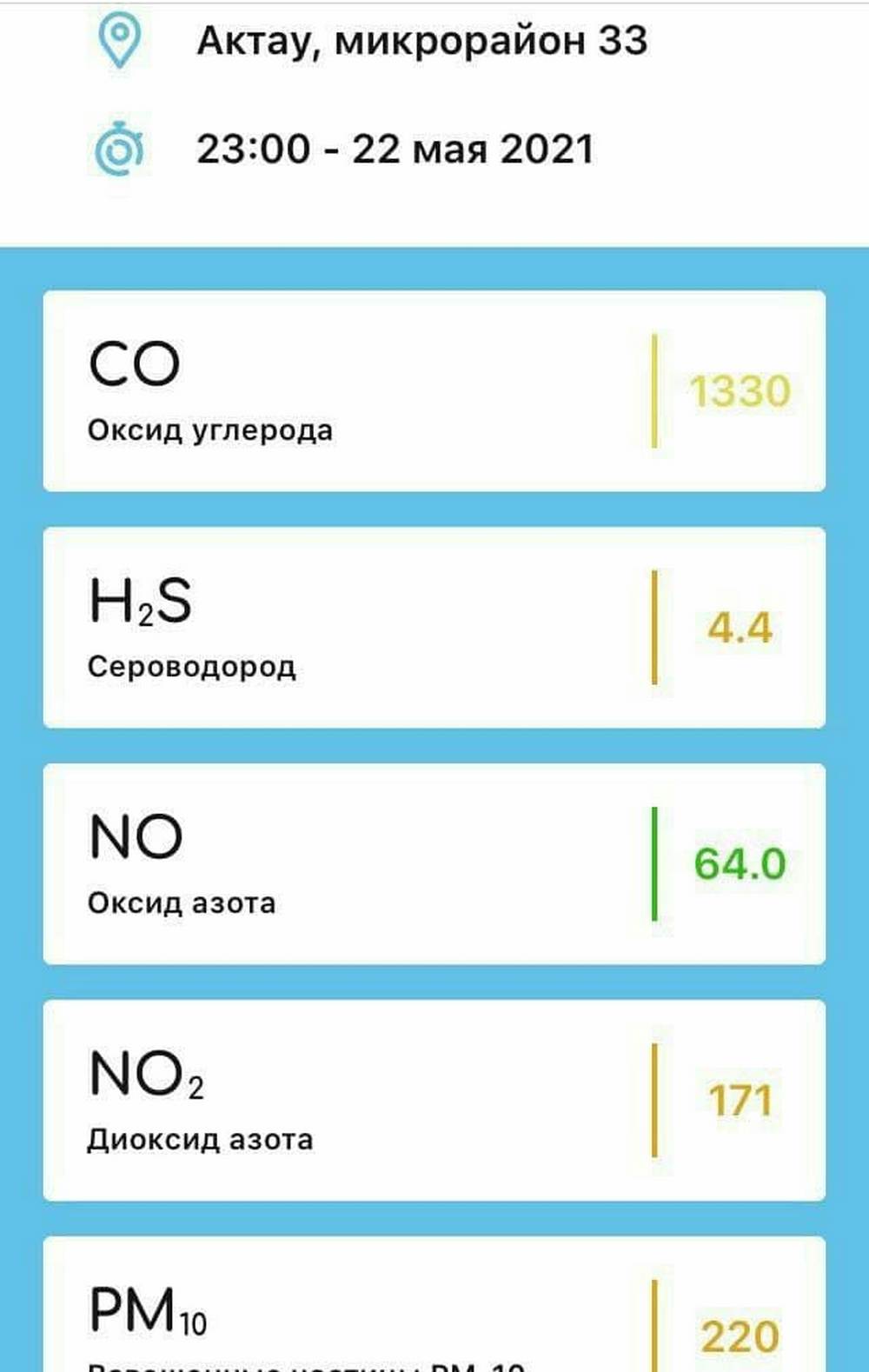This screenshot has width=869, height=1372.
Task: Select the NO₂ Диоксид азота card
Action: pyautogui.click(x=434, y=1100)
